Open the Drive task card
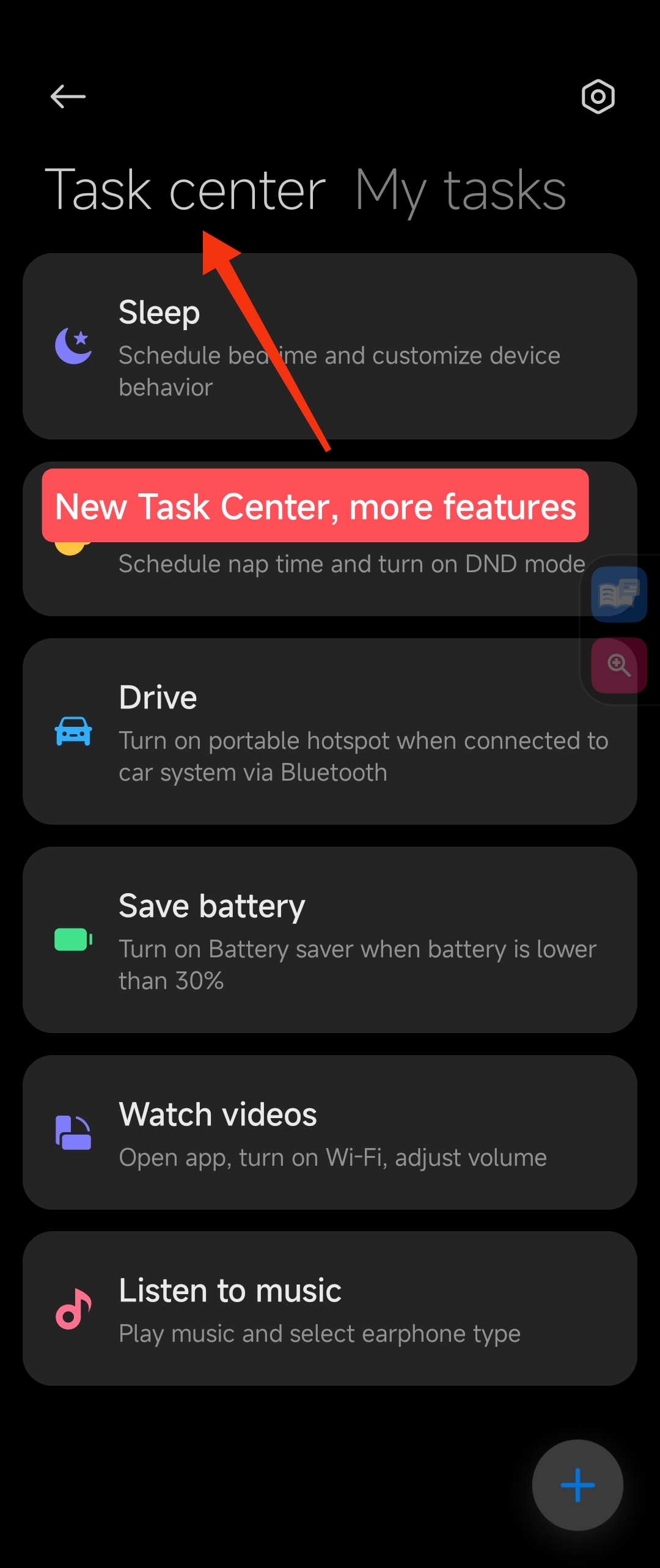This screenshot has width=660, height=1568. tap(330, 731)
